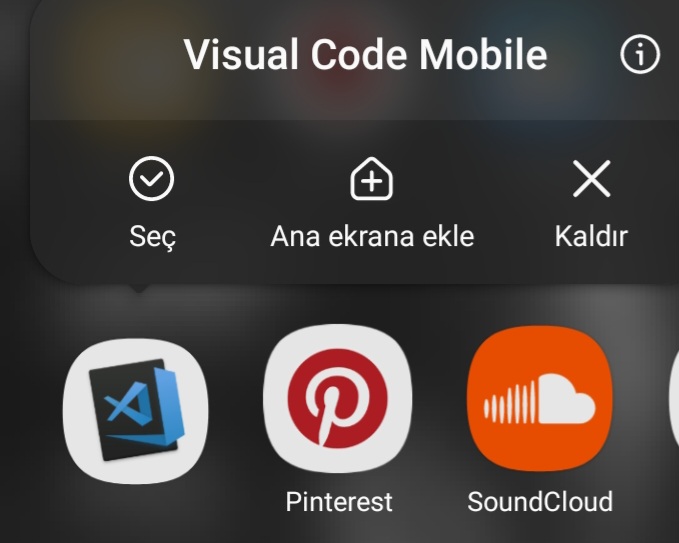Tap the Seç option

coord(152,203)
